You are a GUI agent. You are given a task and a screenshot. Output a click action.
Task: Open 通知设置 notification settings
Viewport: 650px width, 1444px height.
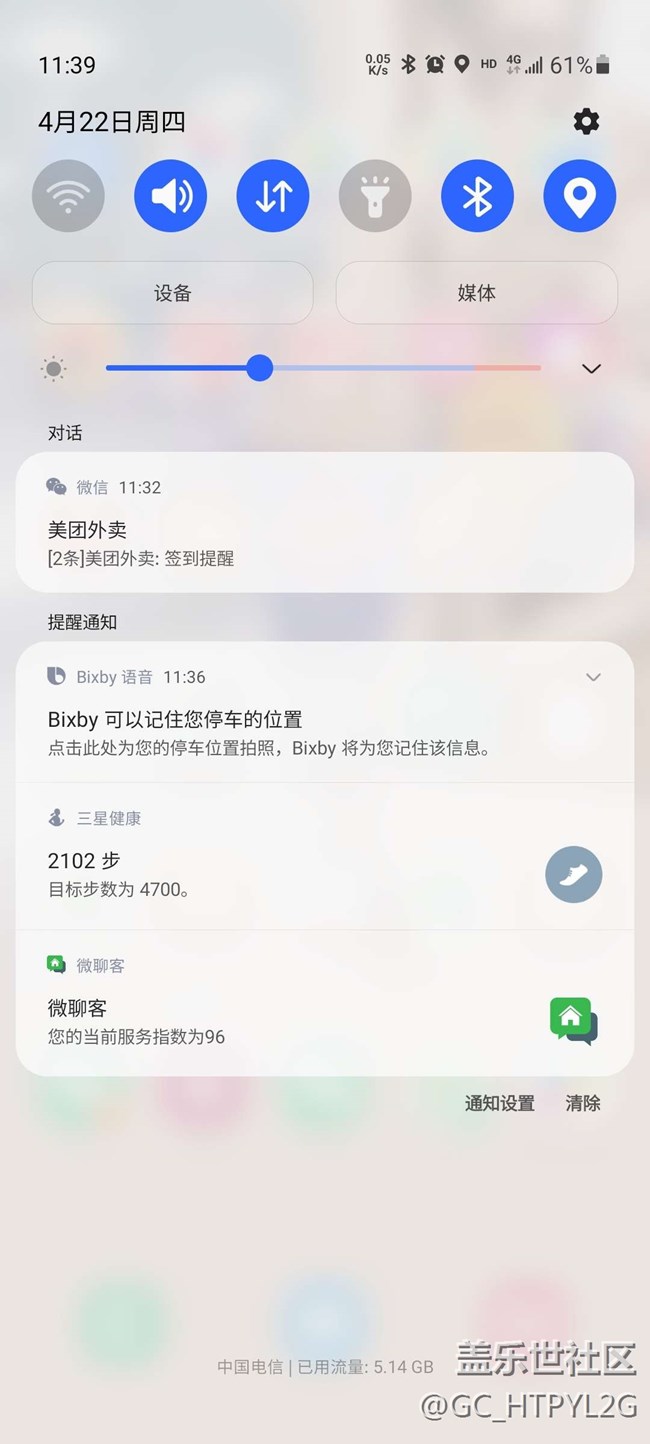pos(499,1103)
